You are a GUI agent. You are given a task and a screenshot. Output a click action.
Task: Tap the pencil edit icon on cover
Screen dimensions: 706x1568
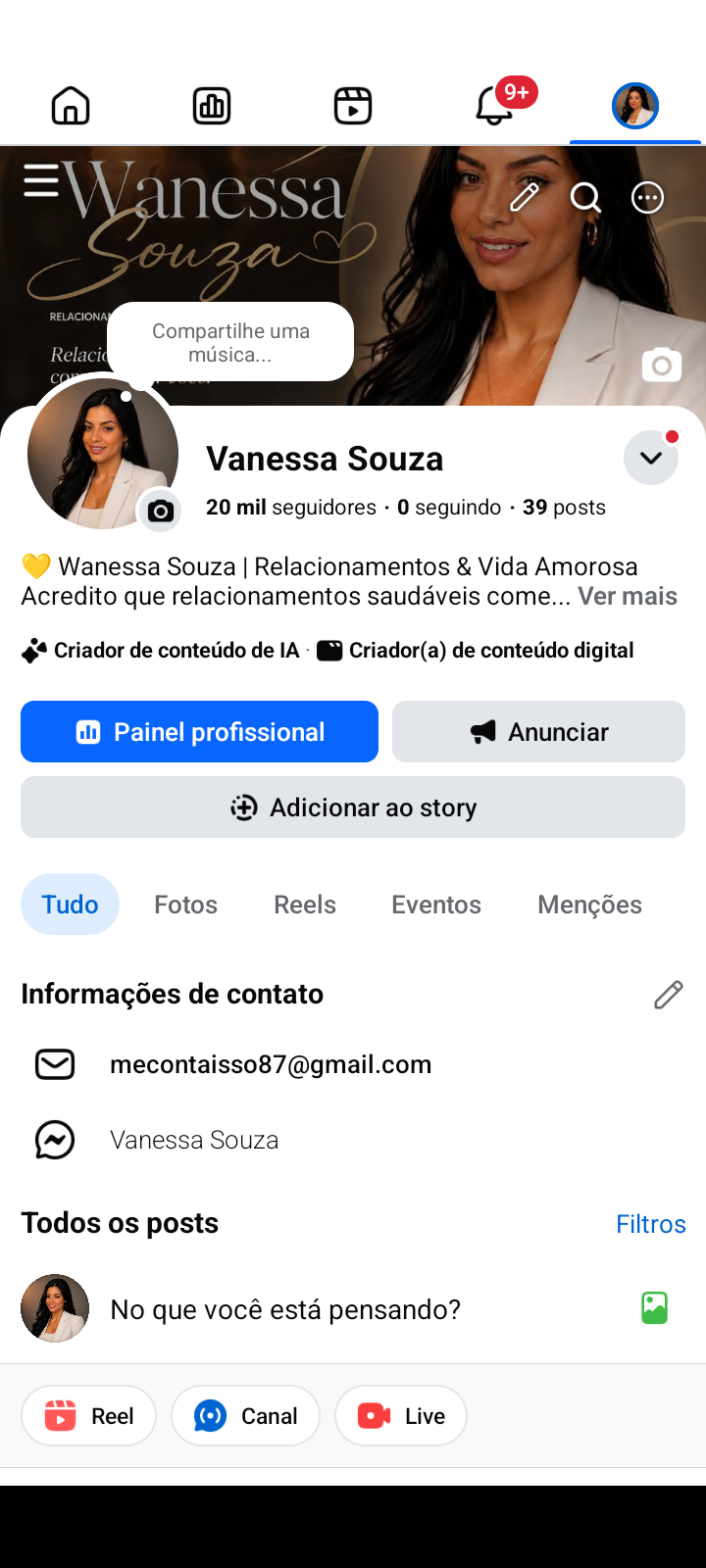[x=525, y=197]
